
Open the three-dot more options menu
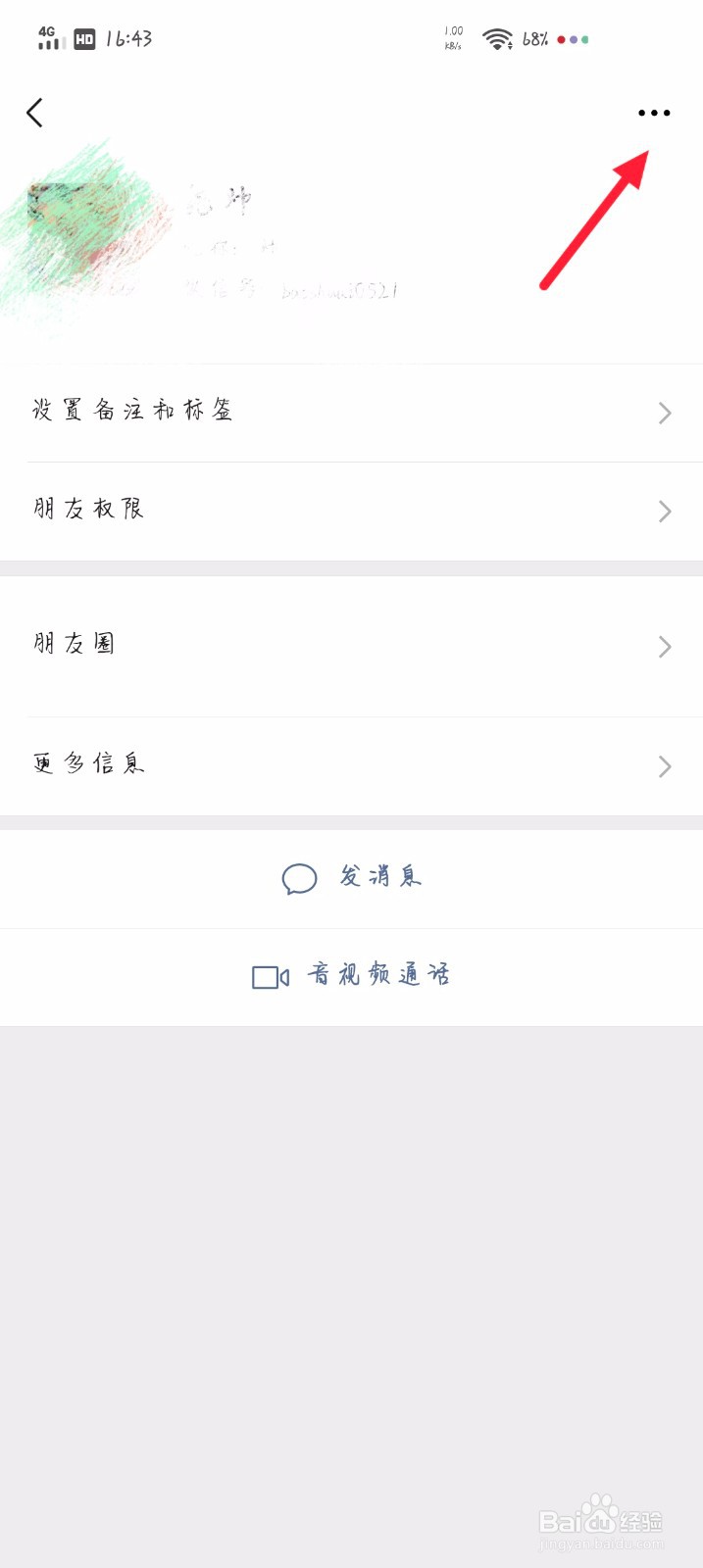(653, 113)
